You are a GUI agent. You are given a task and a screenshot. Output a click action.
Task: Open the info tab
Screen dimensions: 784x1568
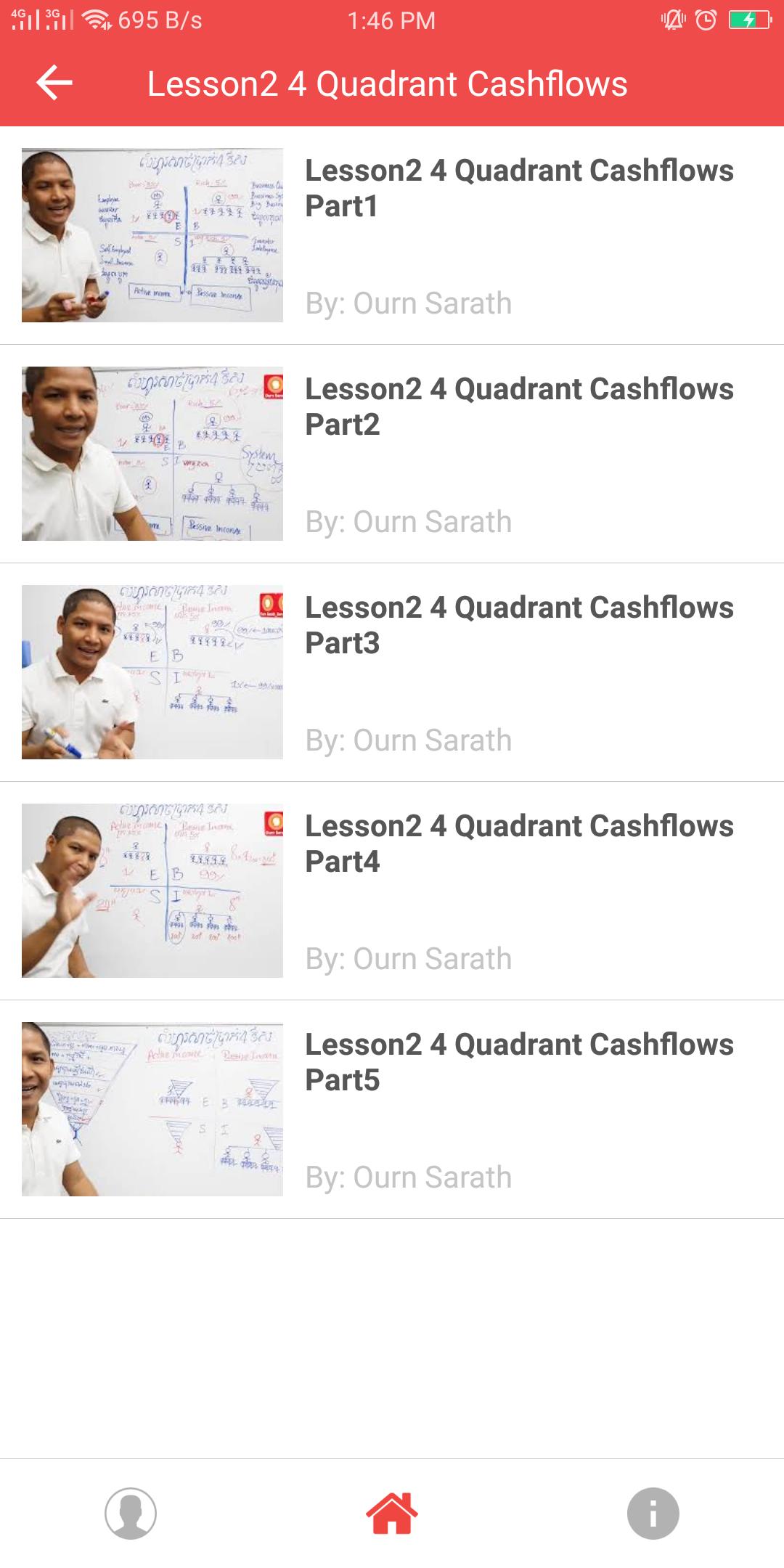point(653,1514)
